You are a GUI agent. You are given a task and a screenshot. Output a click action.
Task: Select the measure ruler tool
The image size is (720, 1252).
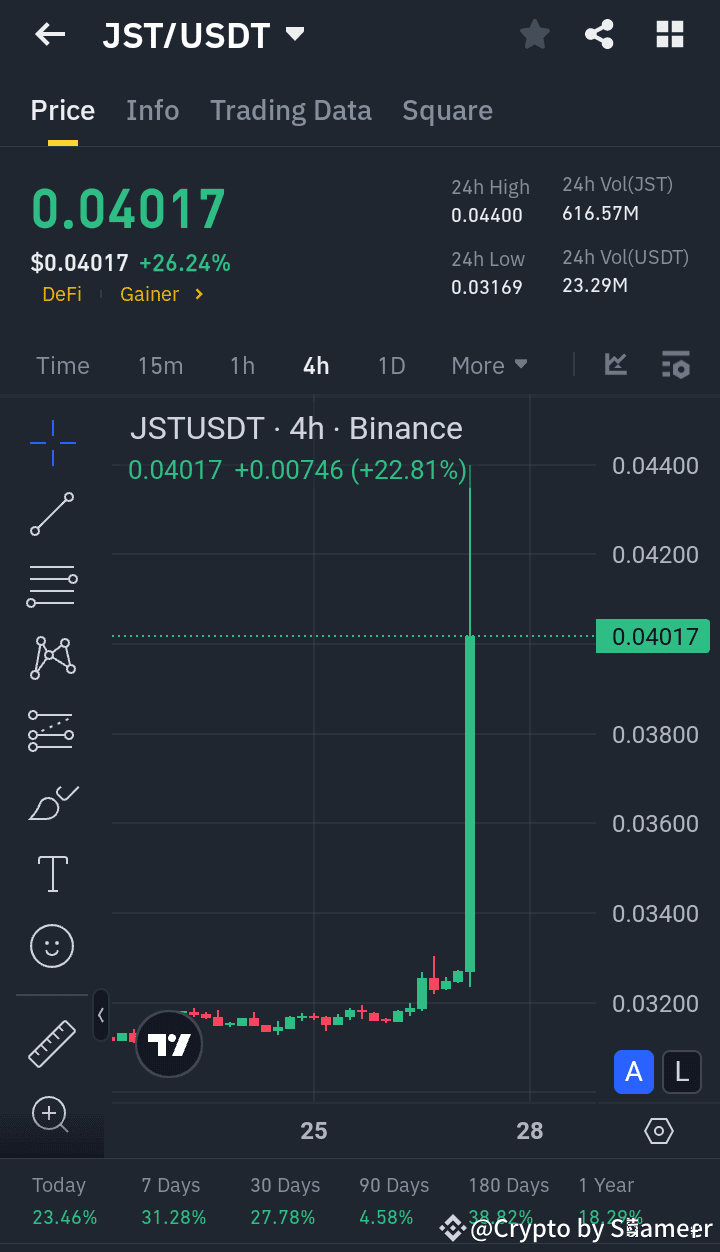click(51, 1043)
